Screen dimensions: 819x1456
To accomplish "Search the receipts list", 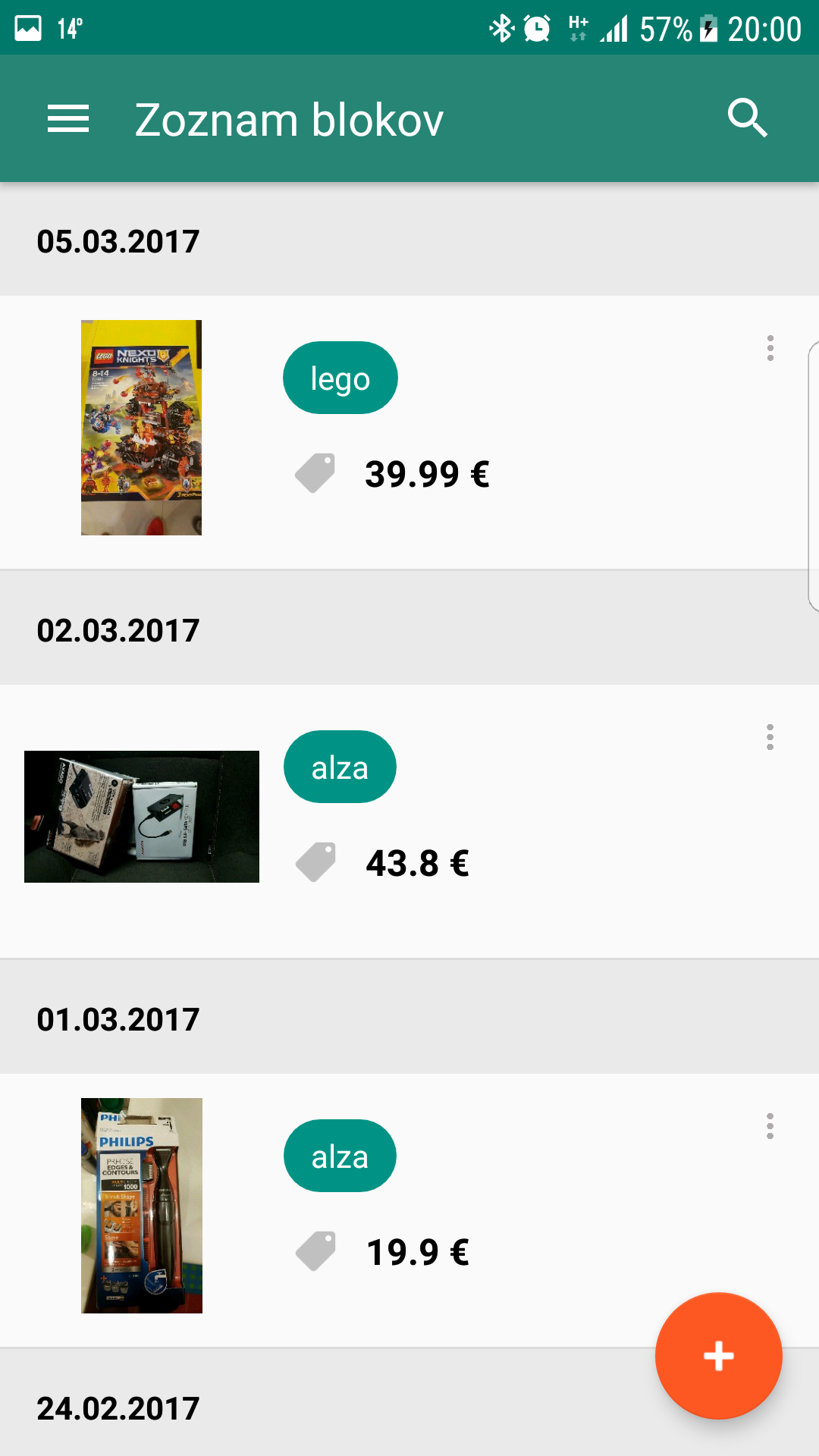I will point(747,118).
